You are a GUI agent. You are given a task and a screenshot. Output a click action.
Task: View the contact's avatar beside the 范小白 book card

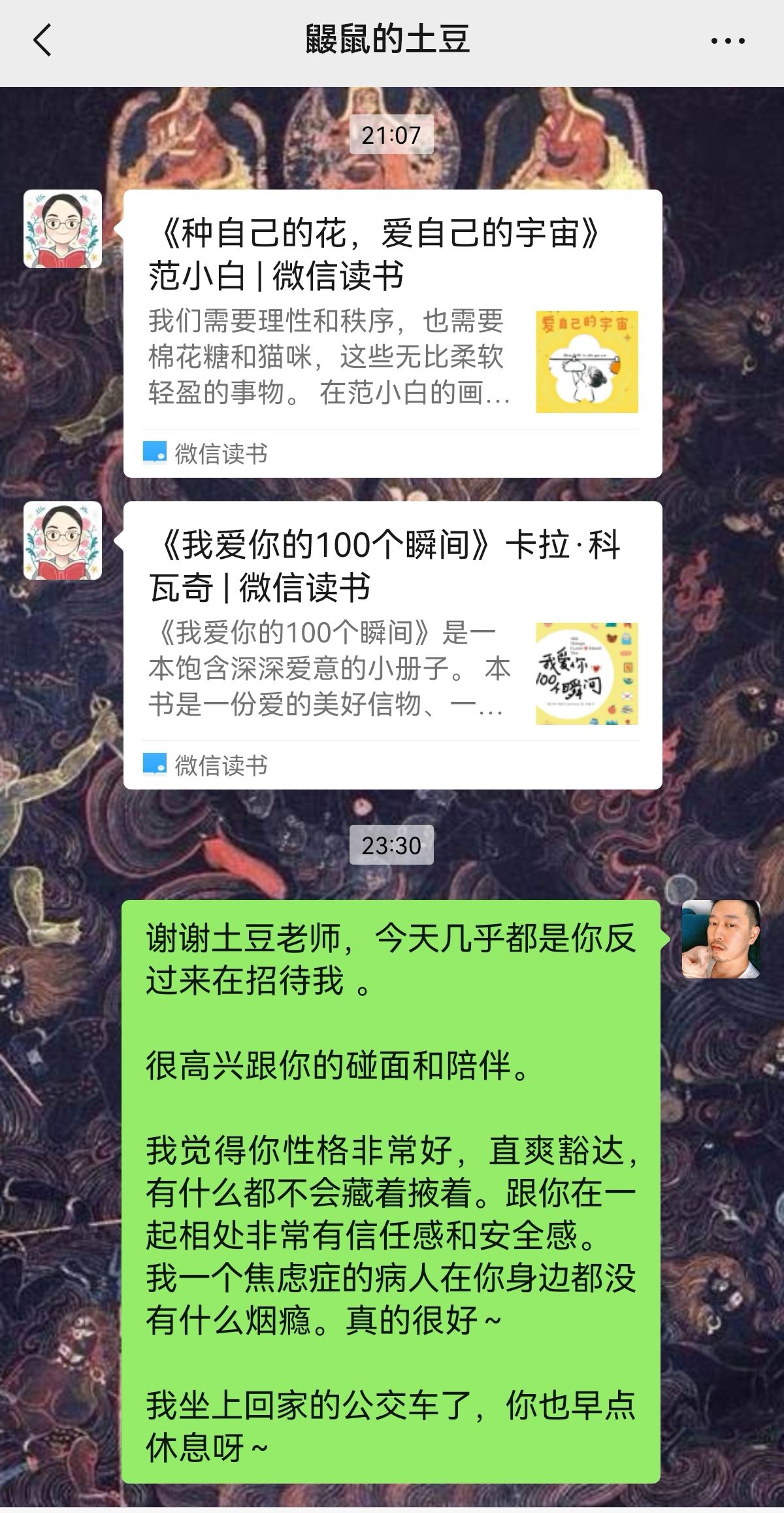63,229
